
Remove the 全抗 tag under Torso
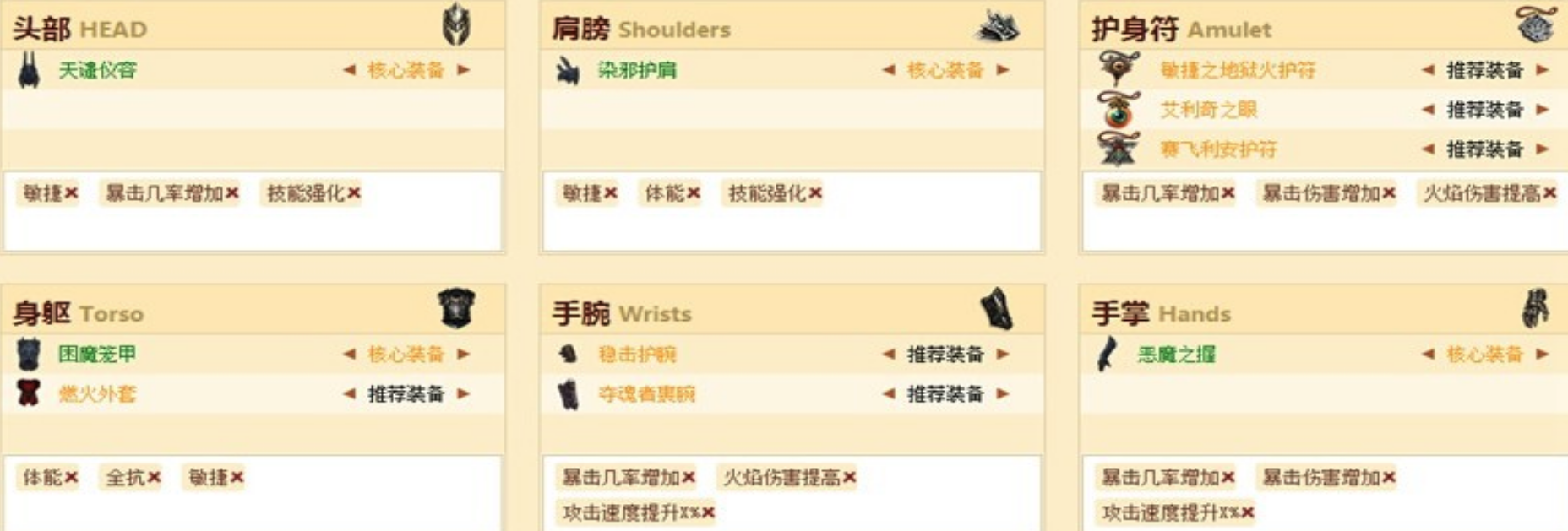click(x=154, y=478)
